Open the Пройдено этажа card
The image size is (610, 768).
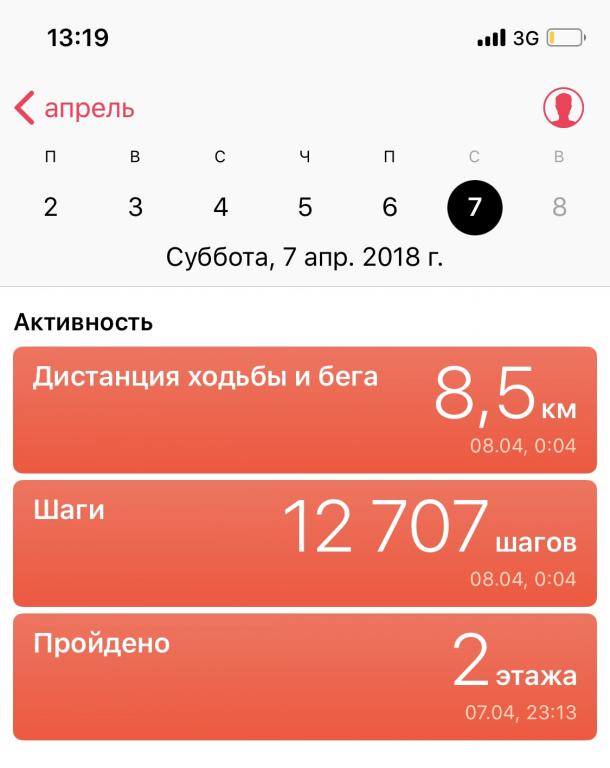(x=305, y=676)
